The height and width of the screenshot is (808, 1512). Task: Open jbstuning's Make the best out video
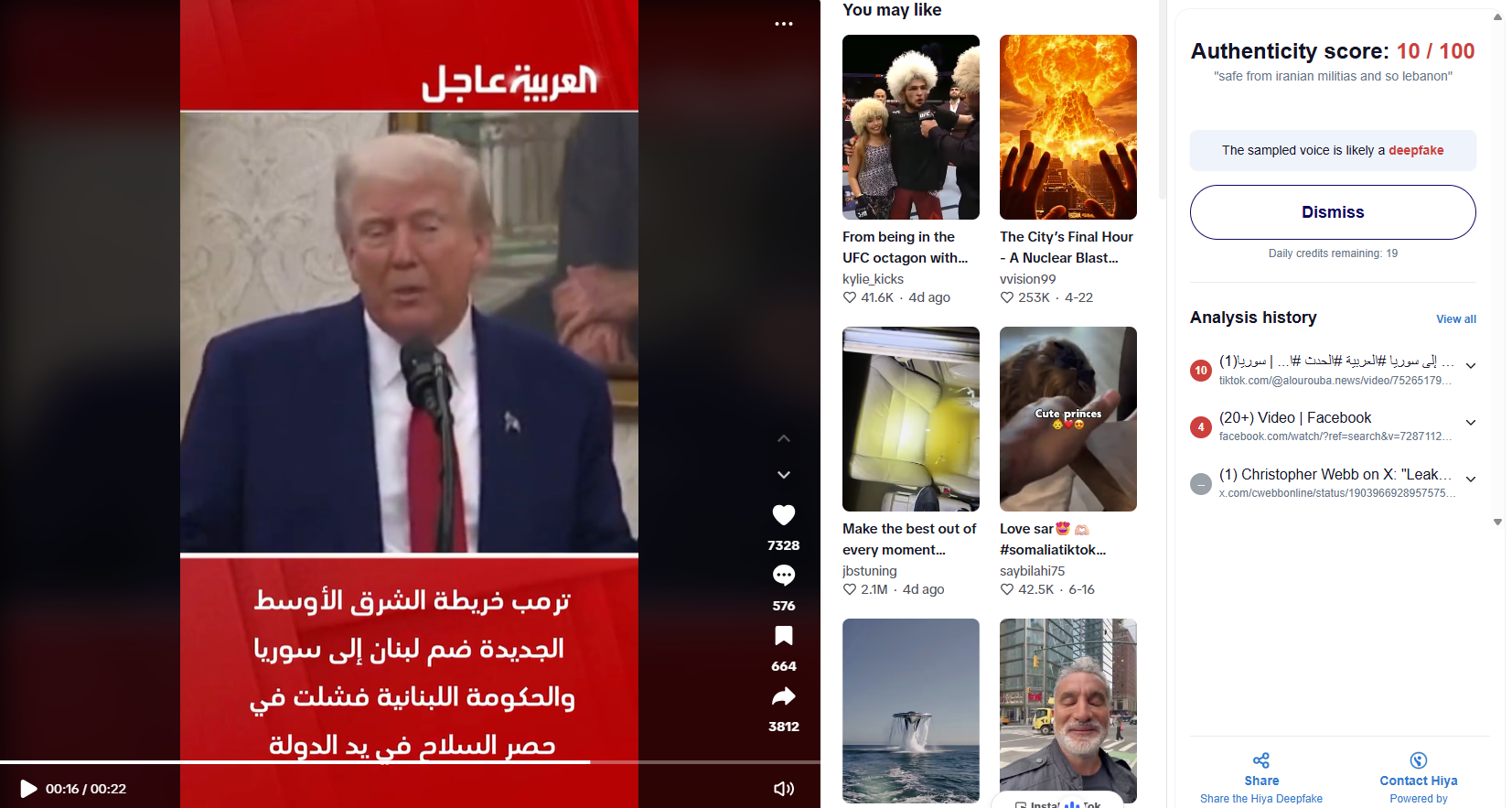(910, 419)
